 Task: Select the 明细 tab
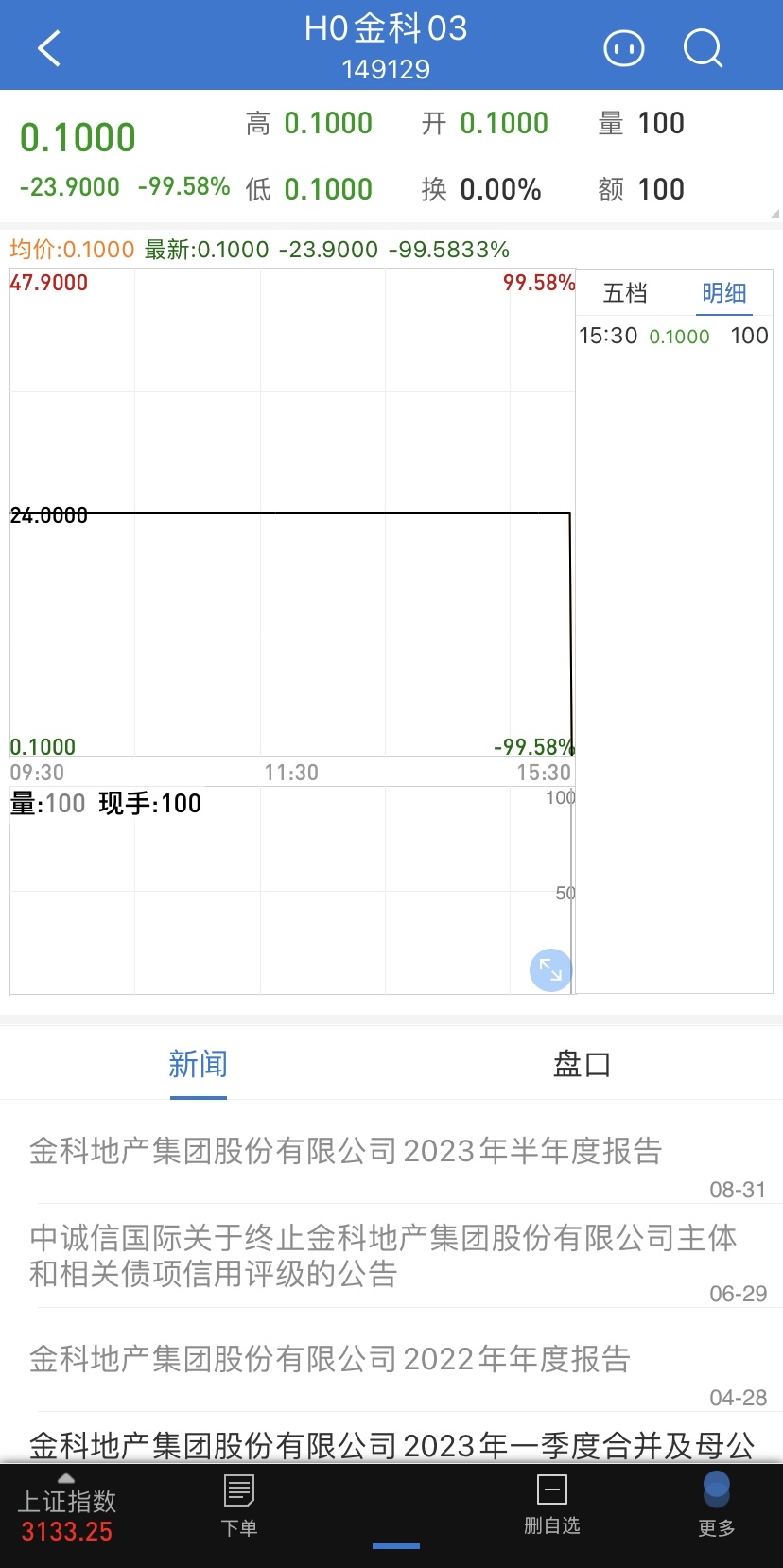(724, 293)
